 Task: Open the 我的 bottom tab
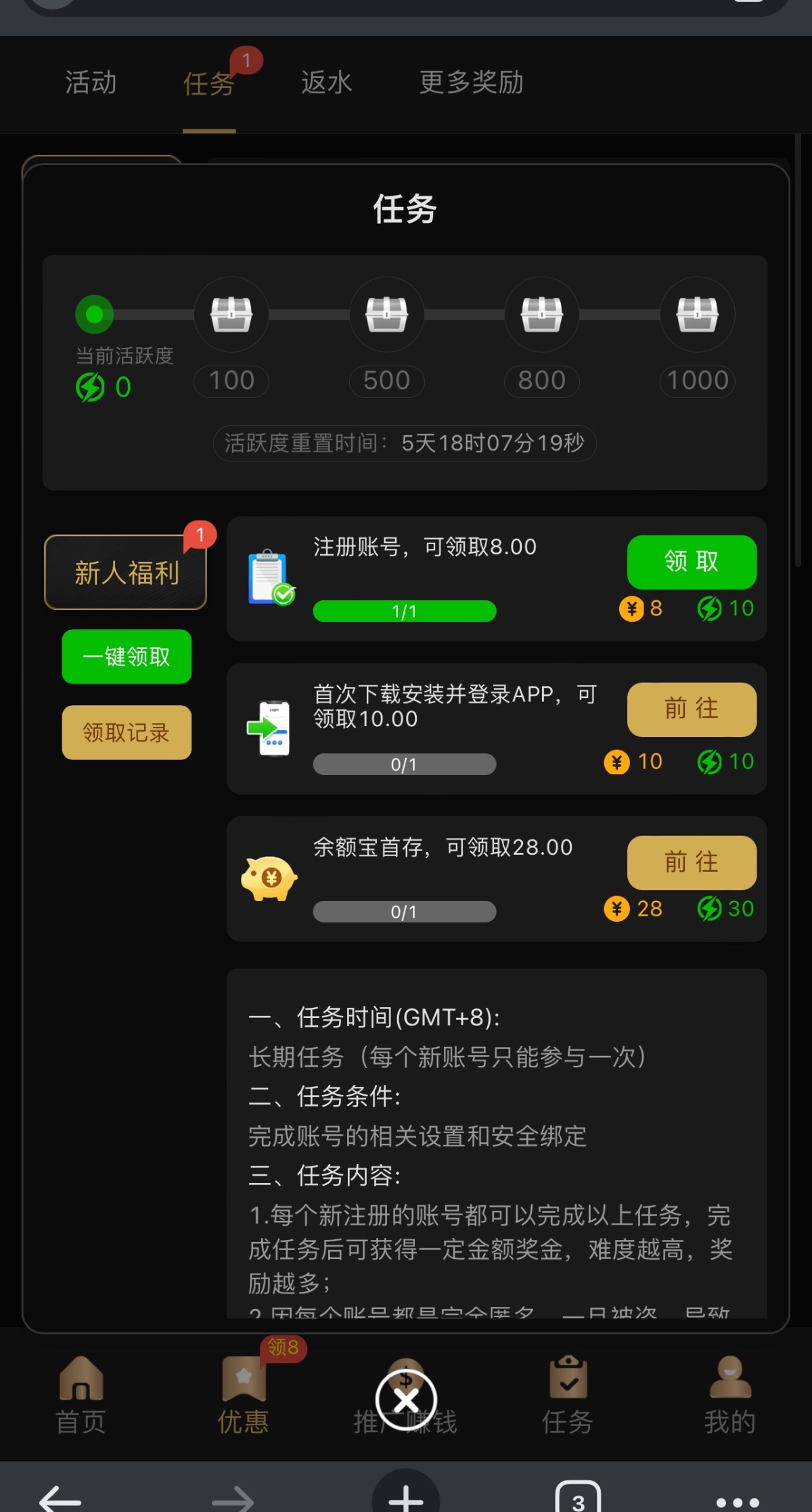[729, 1396]
